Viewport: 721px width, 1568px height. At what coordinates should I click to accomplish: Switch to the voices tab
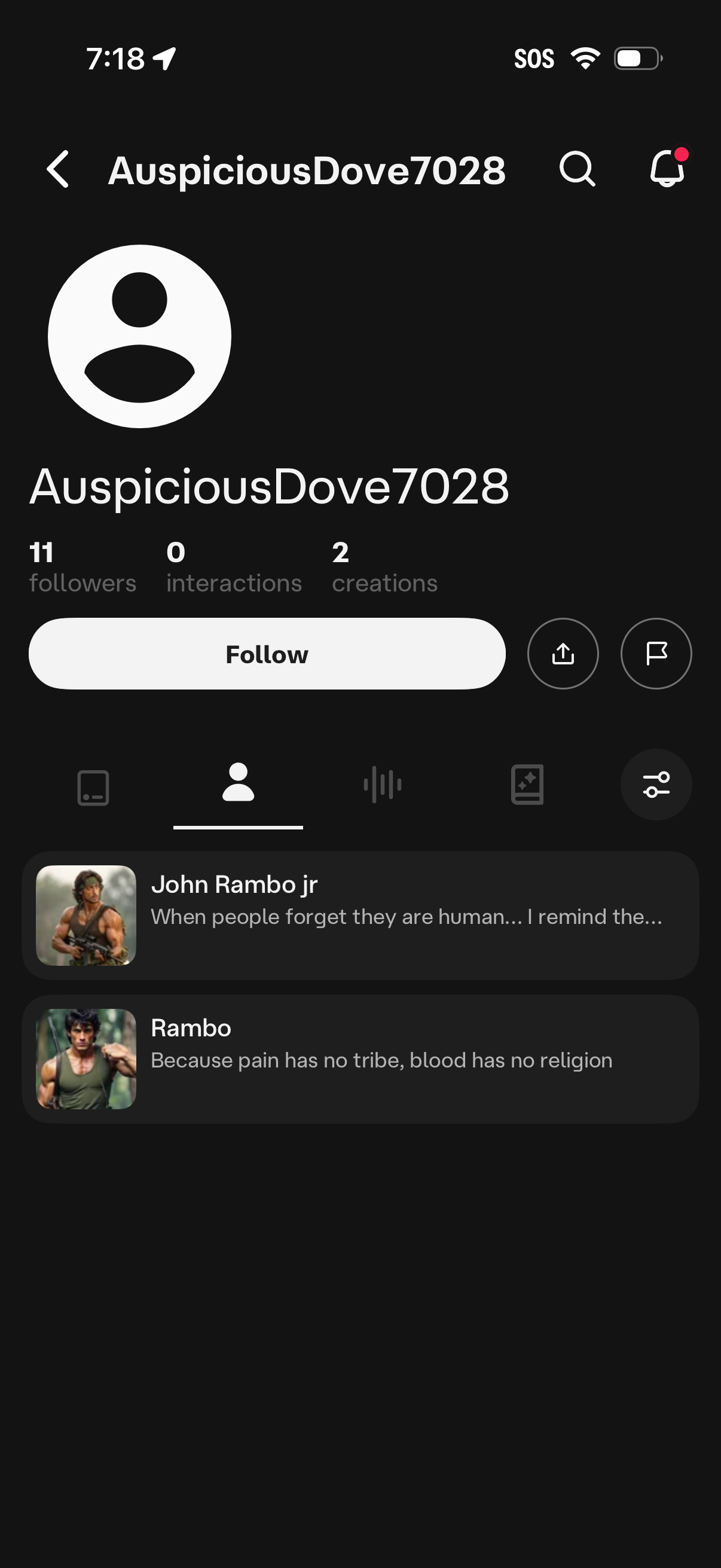(x=382, y=785)
